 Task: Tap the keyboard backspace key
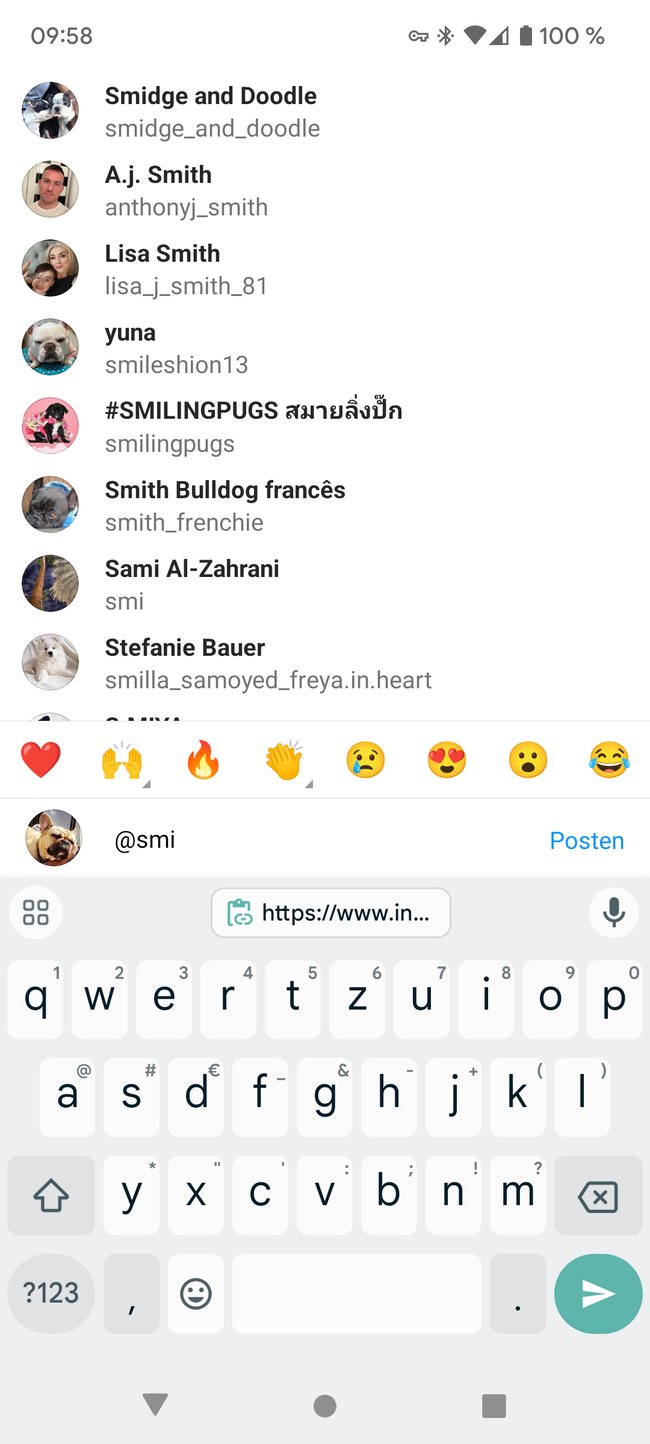point(598,1196)
